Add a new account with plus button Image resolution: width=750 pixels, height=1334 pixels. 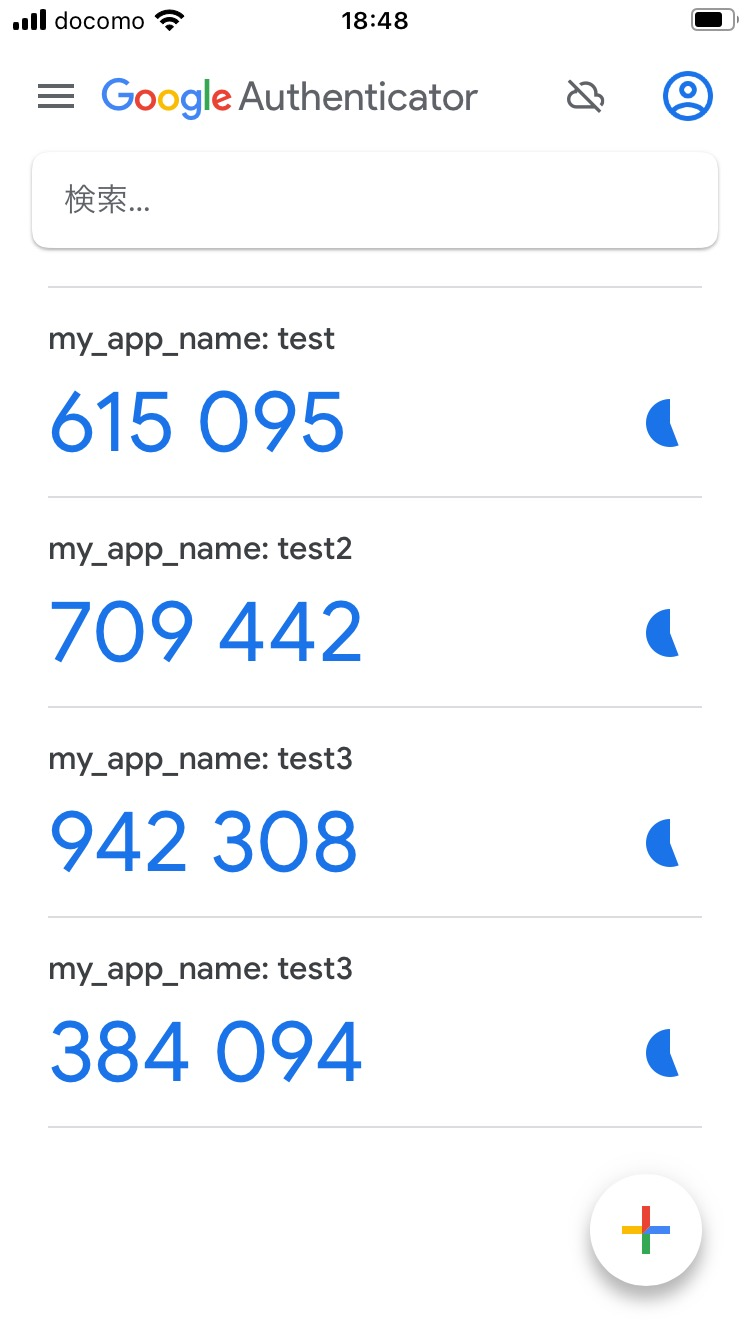[x=646, y=1230]
